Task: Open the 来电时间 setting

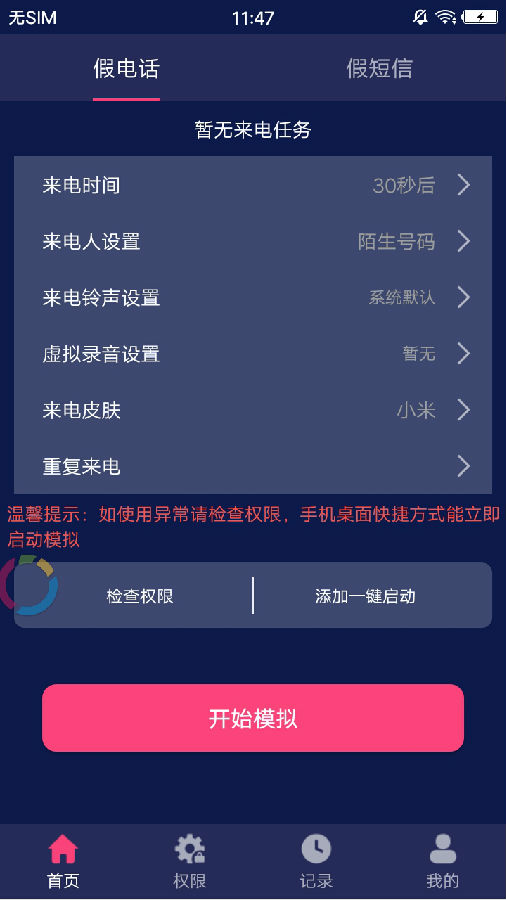Action: [253, 185]
